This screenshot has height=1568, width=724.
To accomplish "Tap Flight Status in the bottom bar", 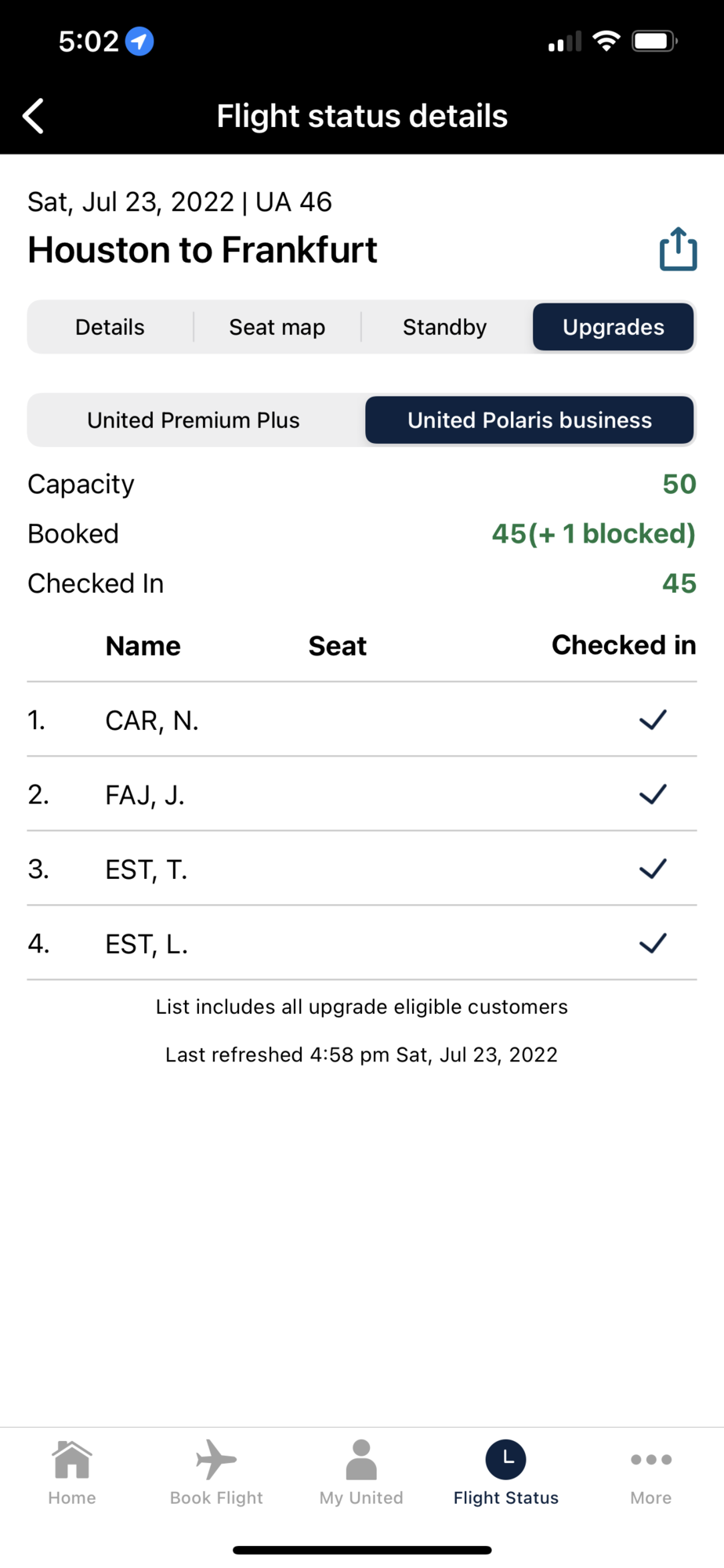I will pyautogui.click(x=506, y=1473).
